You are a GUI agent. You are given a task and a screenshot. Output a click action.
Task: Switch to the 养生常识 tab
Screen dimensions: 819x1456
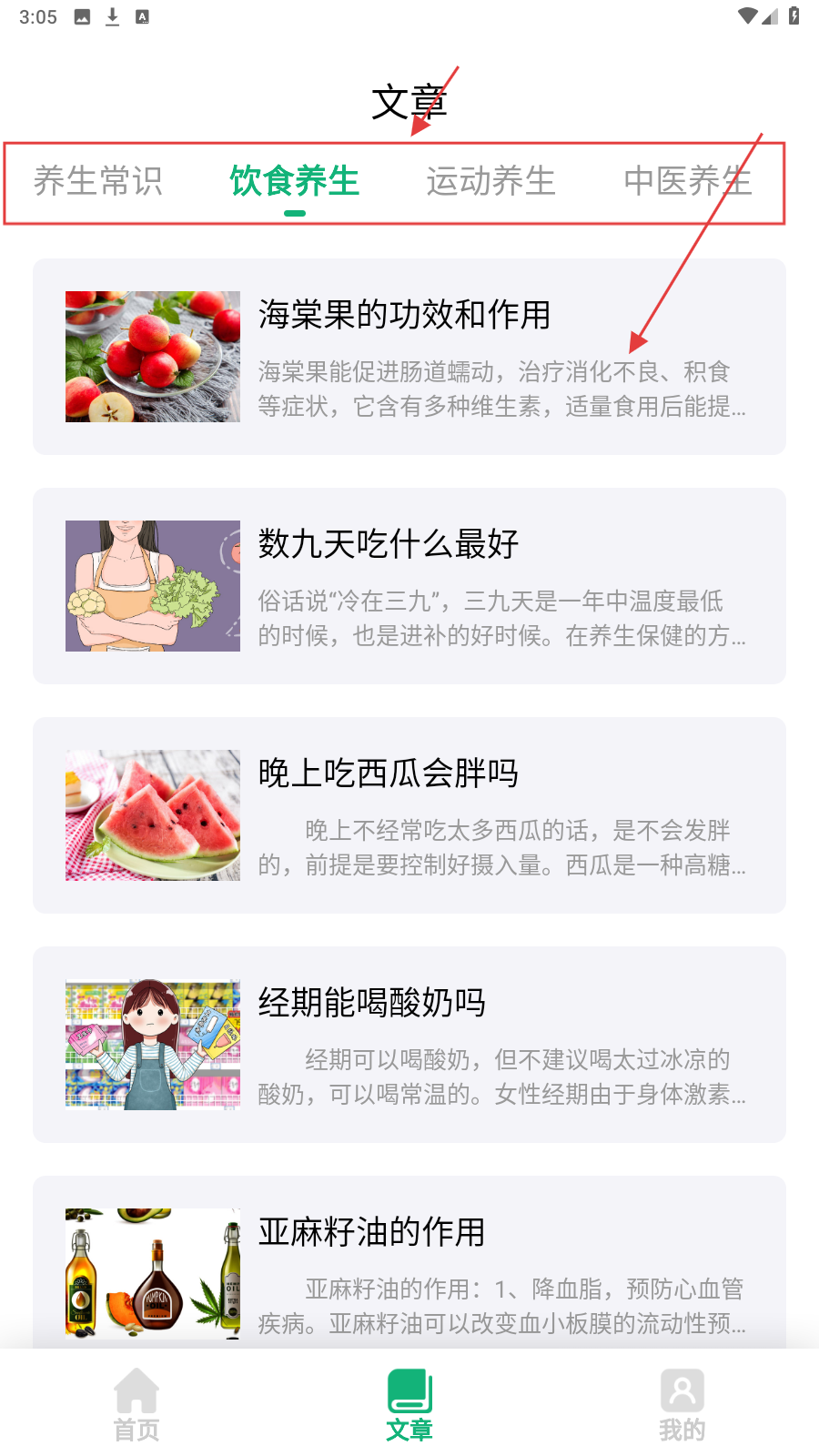(x=98, y=181)
